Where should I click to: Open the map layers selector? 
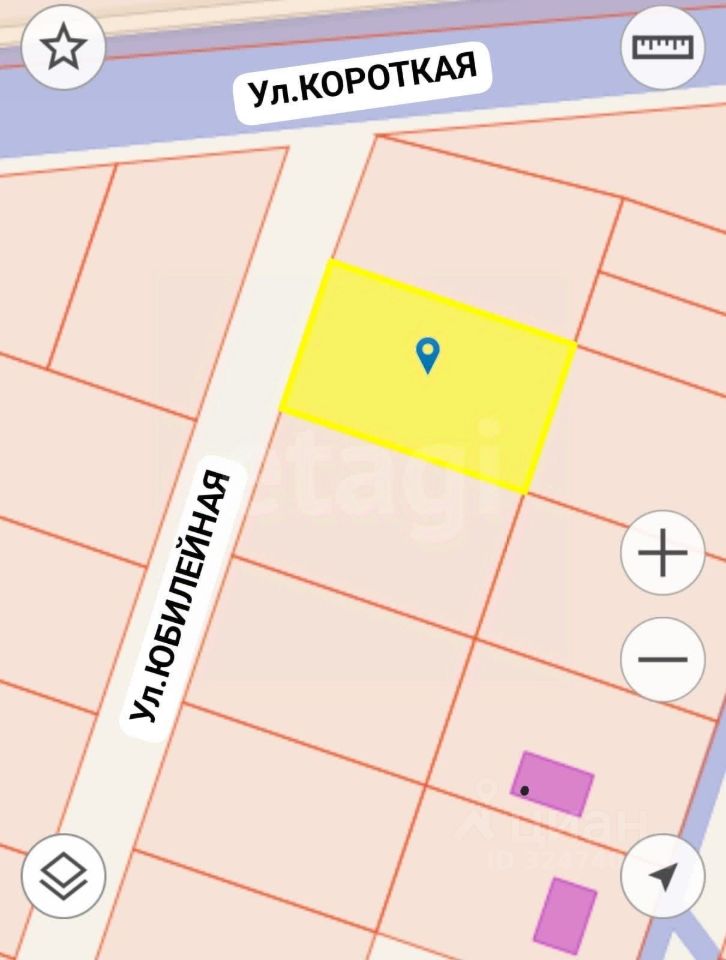[64, 876]
